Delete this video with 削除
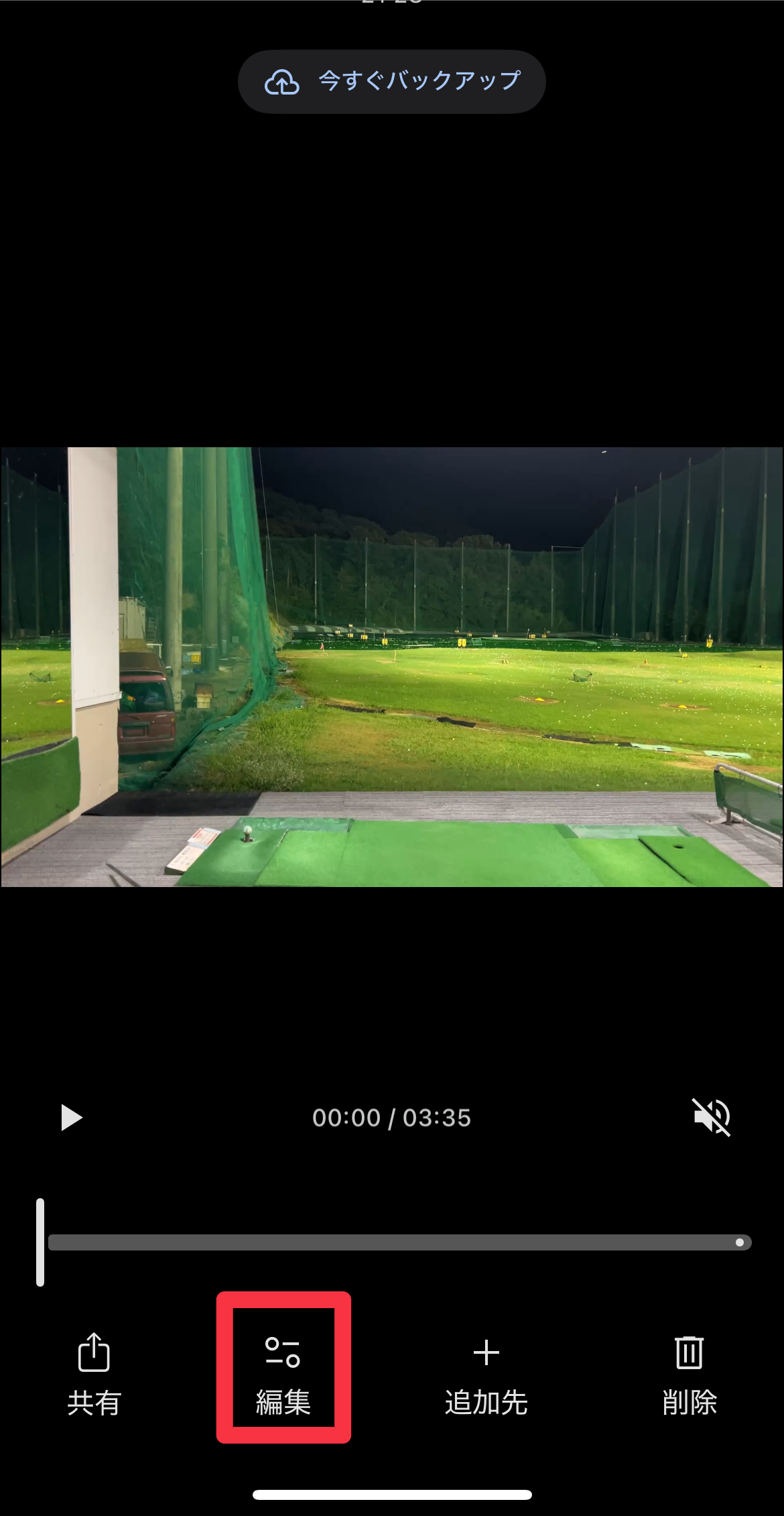This screenshot has height=1516, width=784. point(689,1373)
